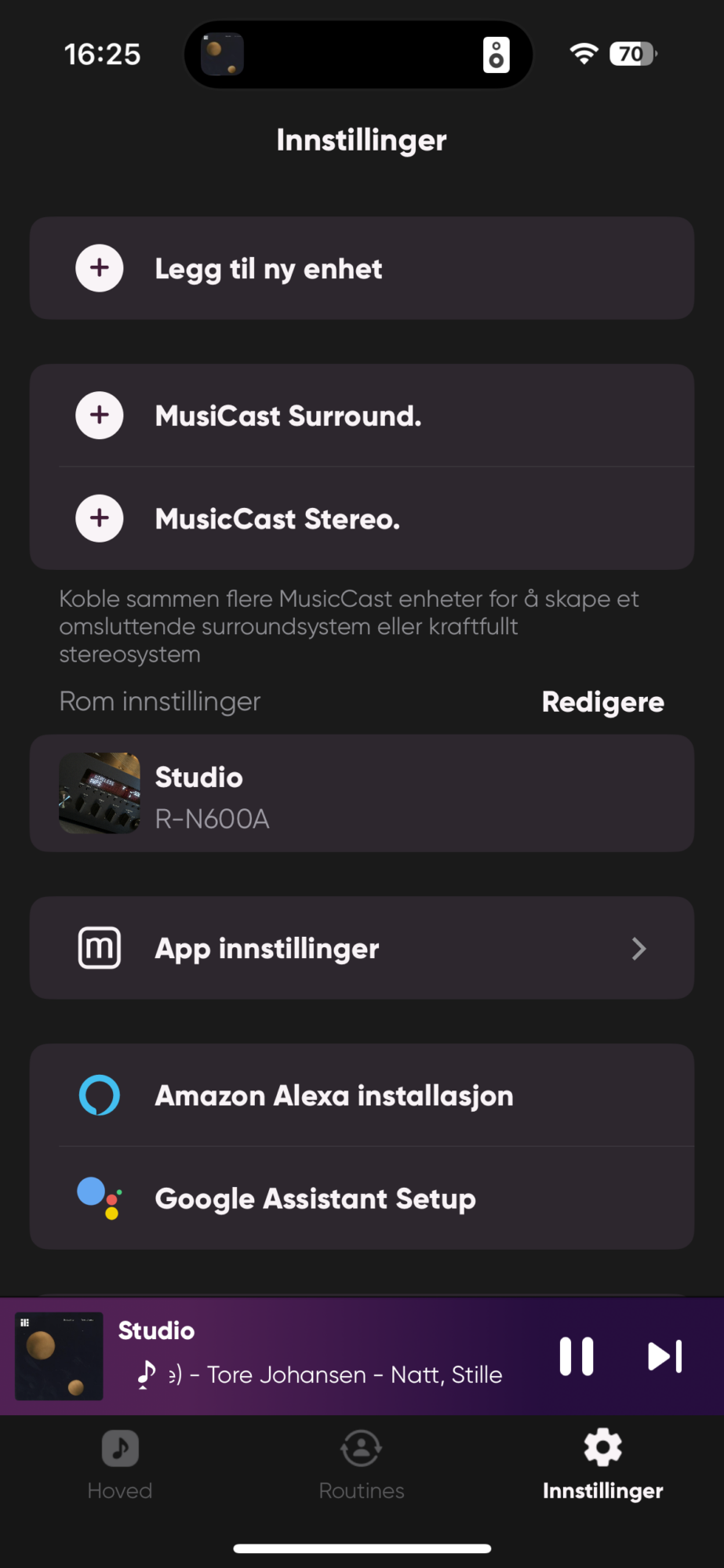Image resolution: width=724 pixels, height=1568 pixels.
Task: Switch to the Hoved tab
Action: (x=120, y=1465)
